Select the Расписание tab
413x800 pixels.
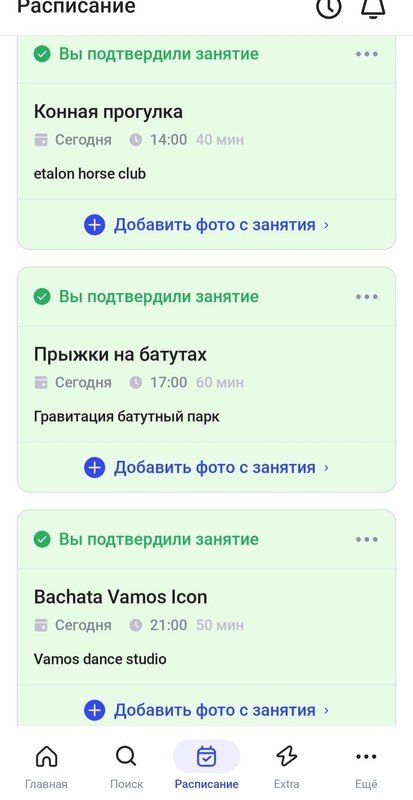point(206,765)
